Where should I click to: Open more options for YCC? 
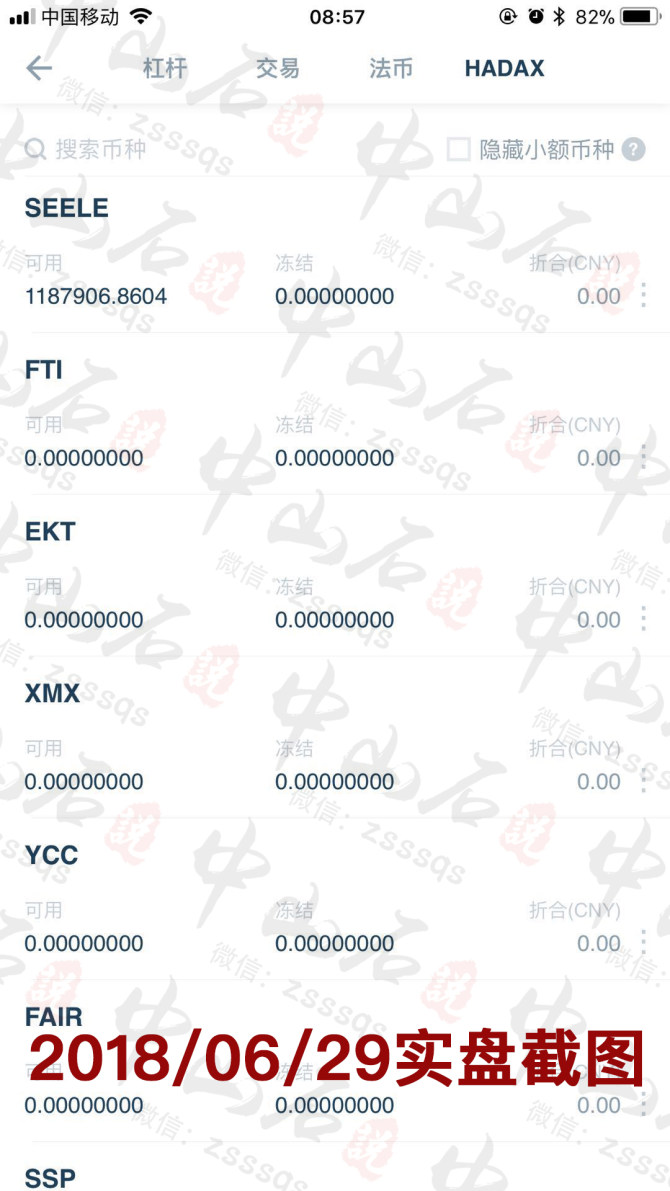click(x=643, y=943)
